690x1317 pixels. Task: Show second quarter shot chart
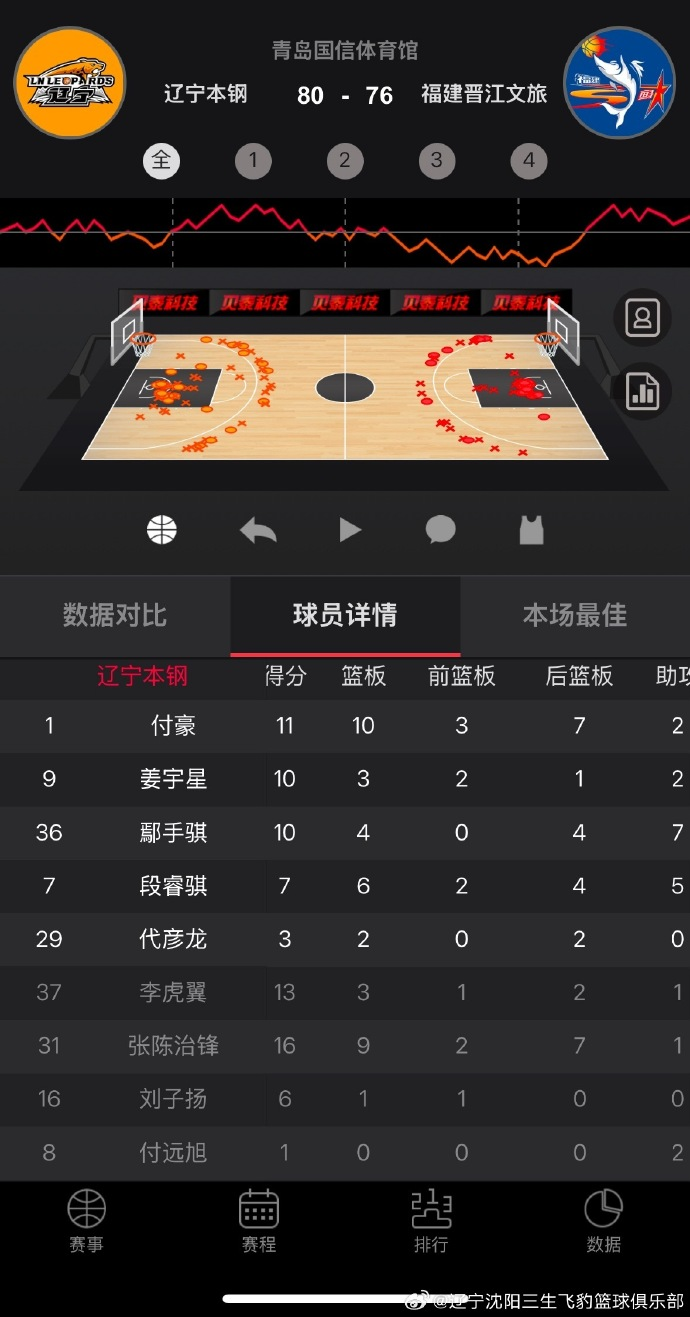[x=345, y=160]
